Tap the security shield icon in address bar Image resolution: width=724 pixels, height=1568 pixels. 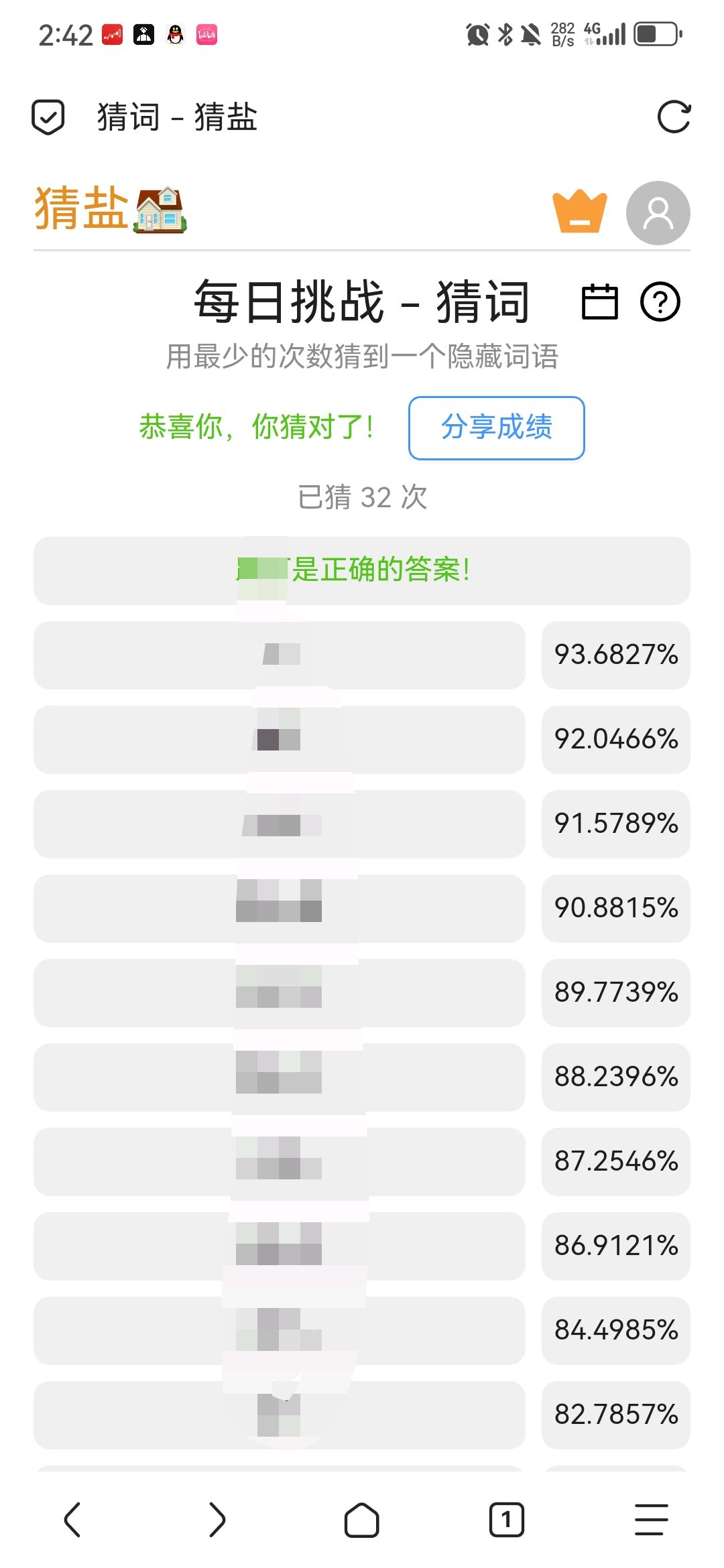coord(48,117)
